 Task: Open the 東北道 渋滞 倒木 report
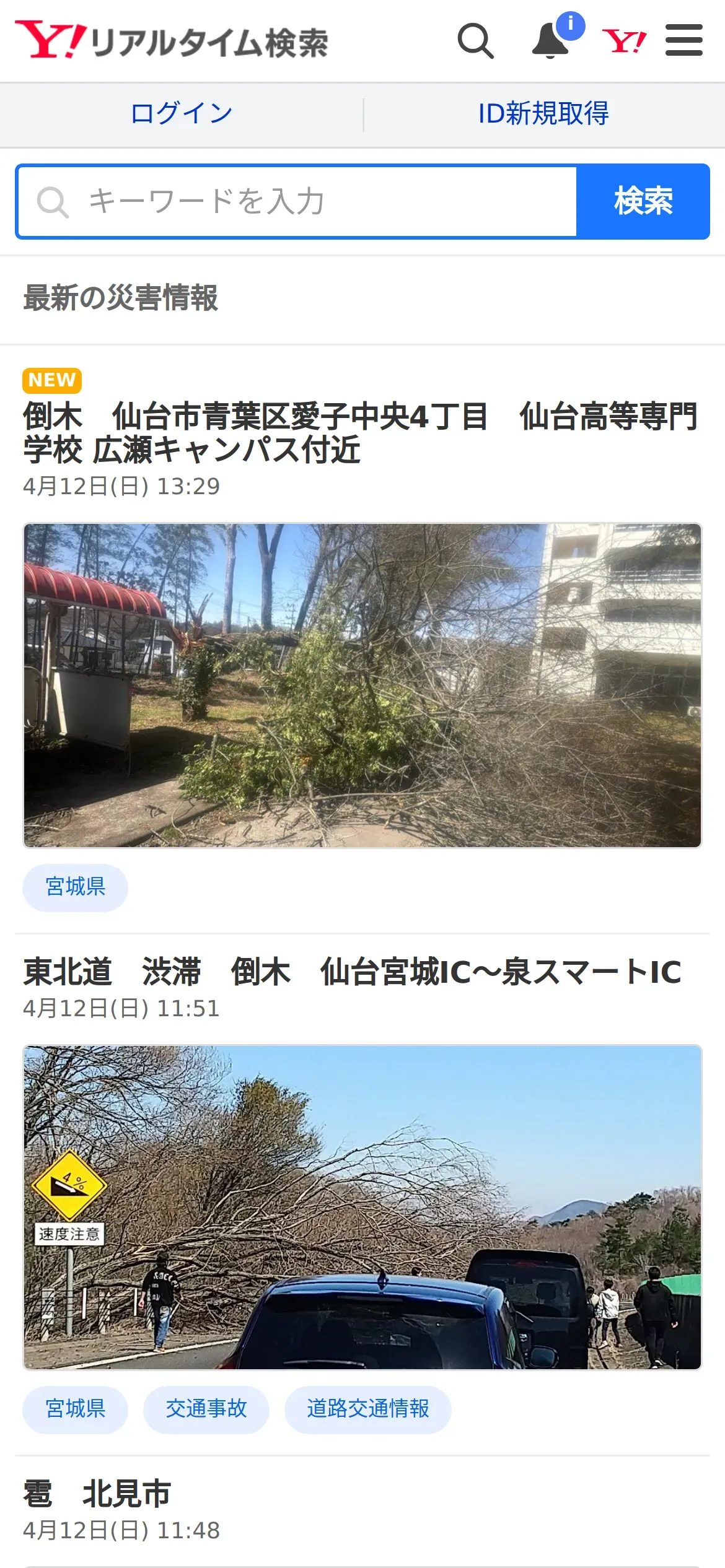(352, 972)
